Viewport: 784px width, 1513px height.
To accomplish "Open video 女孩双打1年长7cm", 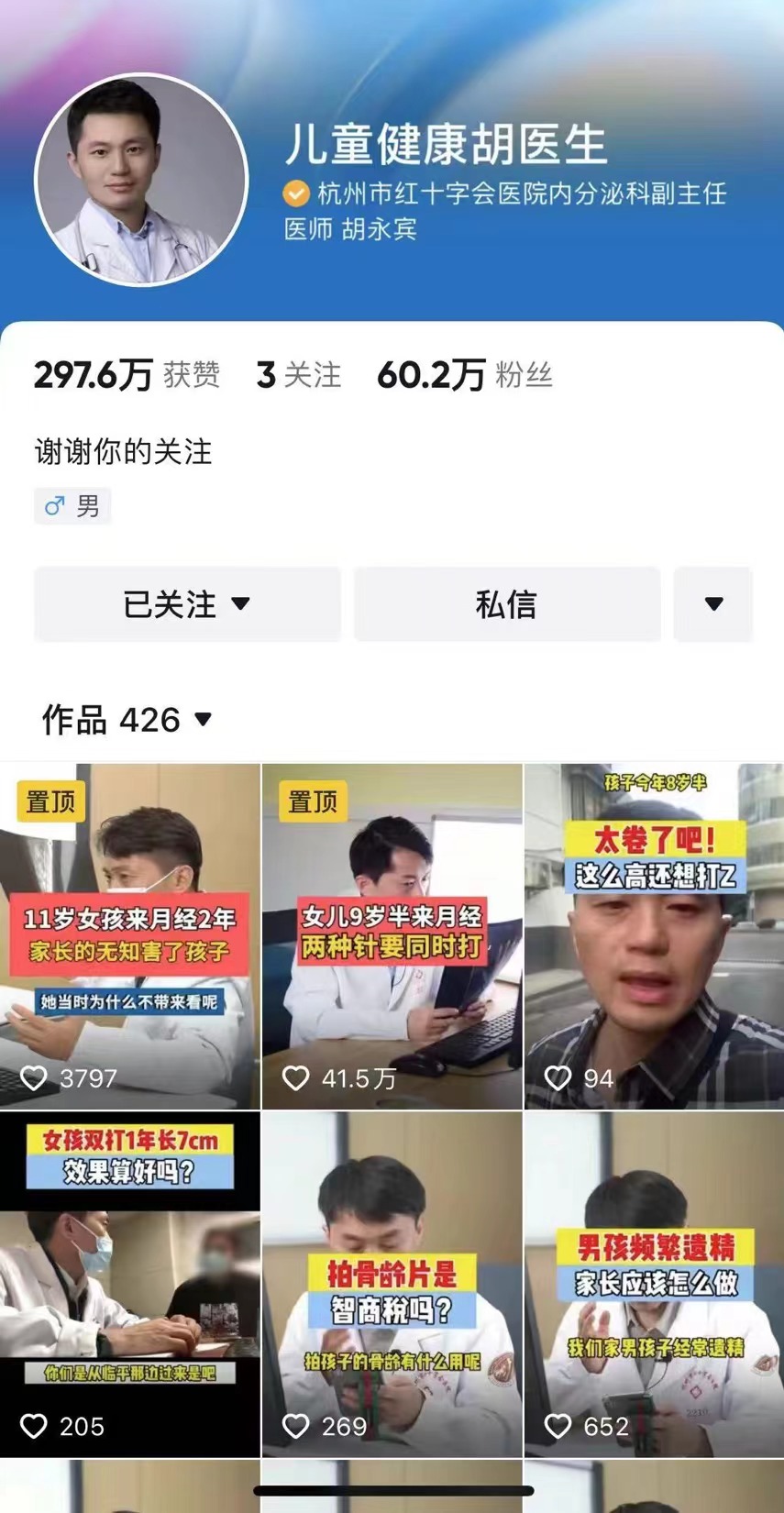I will click(129, 1284).
